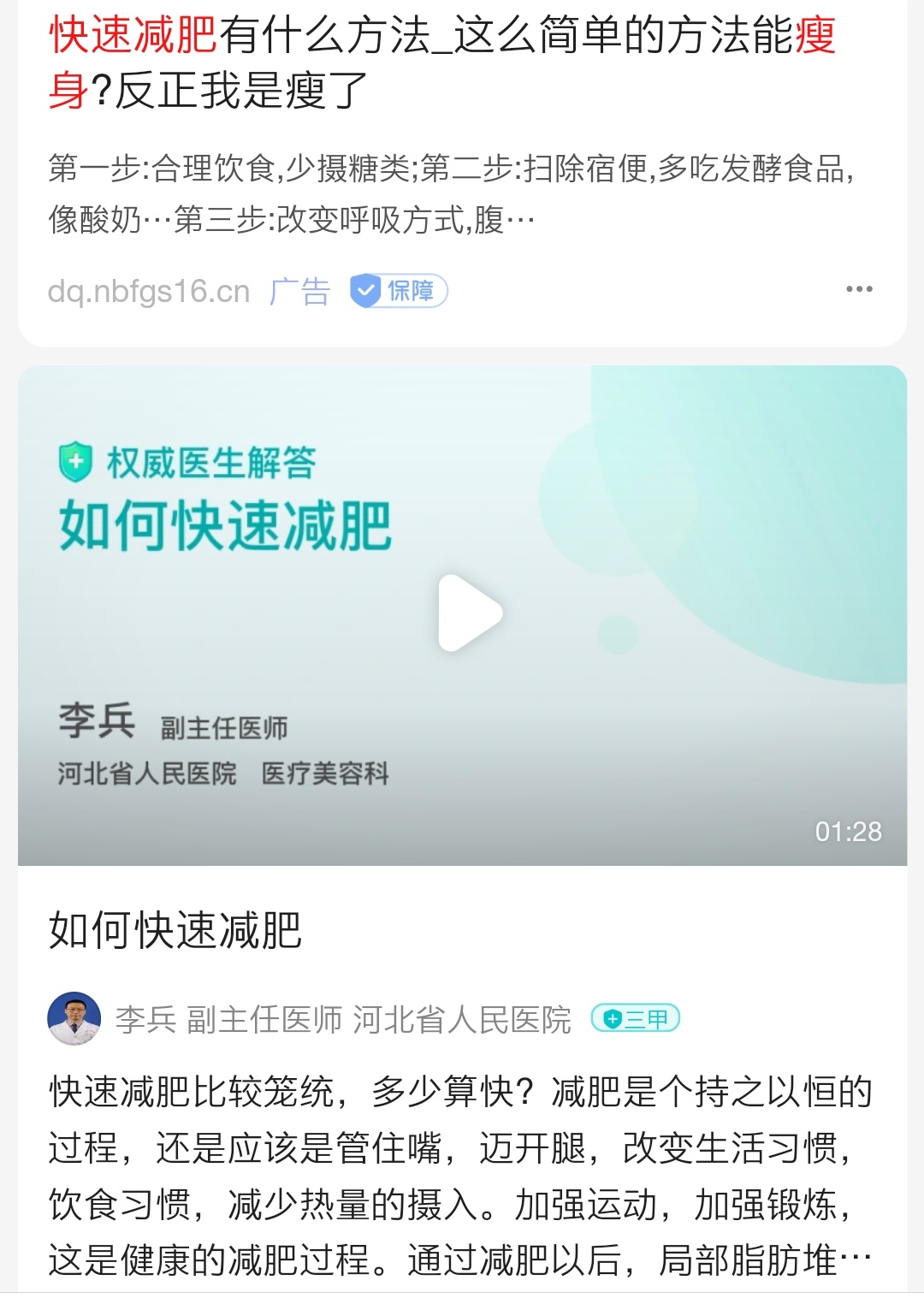Viewport: 924px width, 1298px height.
Task: Click the 广告 advertisement label
Action: (299, 291)
